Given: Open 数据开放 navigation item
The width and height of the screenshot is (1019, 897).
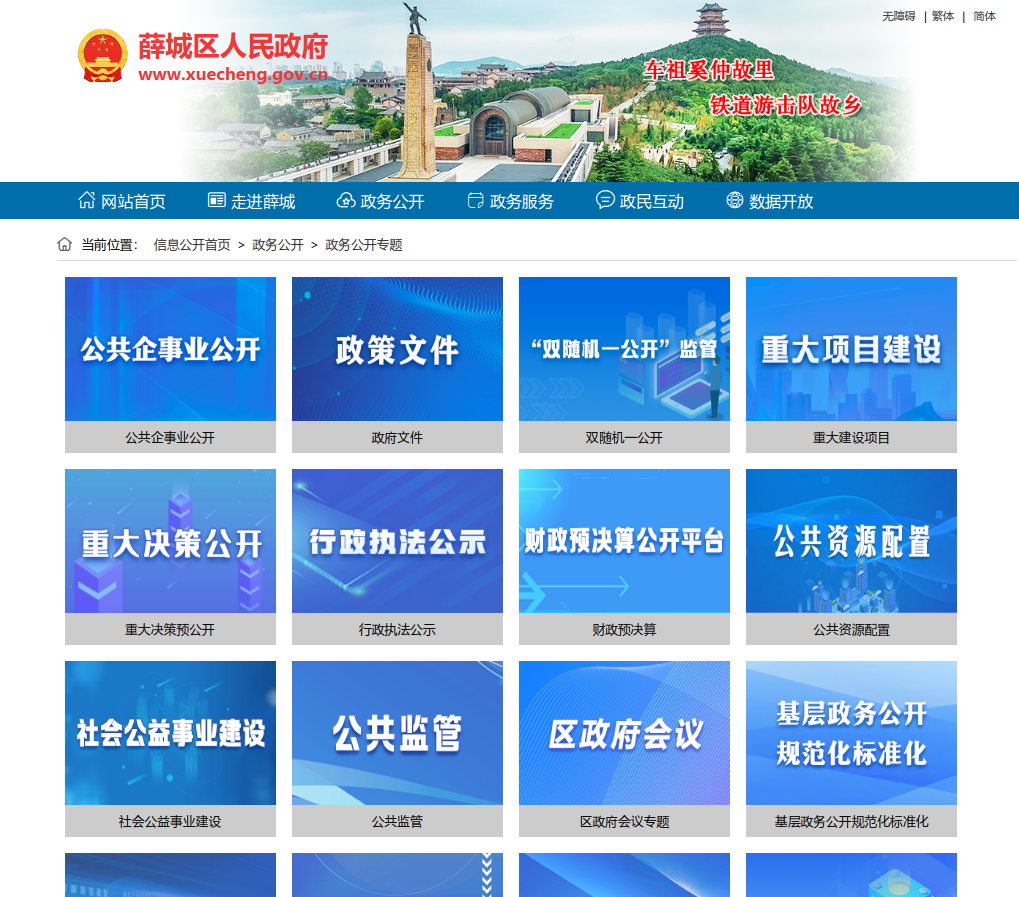Looking at the screenshot, I should click(x=769, y=201).
